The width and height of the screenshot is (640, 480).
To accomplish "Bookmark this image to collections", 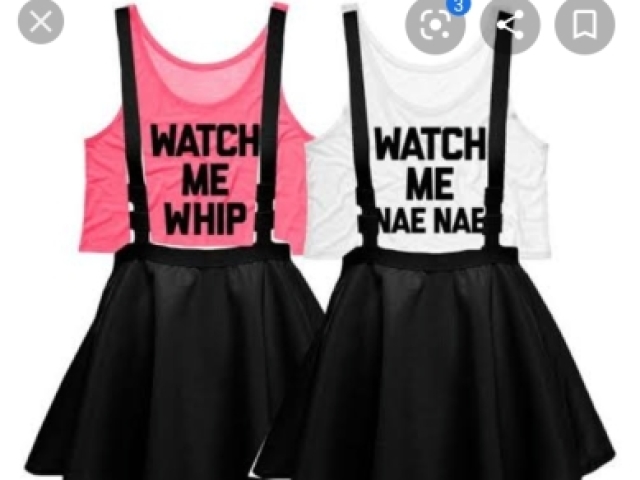I will 584,25.
